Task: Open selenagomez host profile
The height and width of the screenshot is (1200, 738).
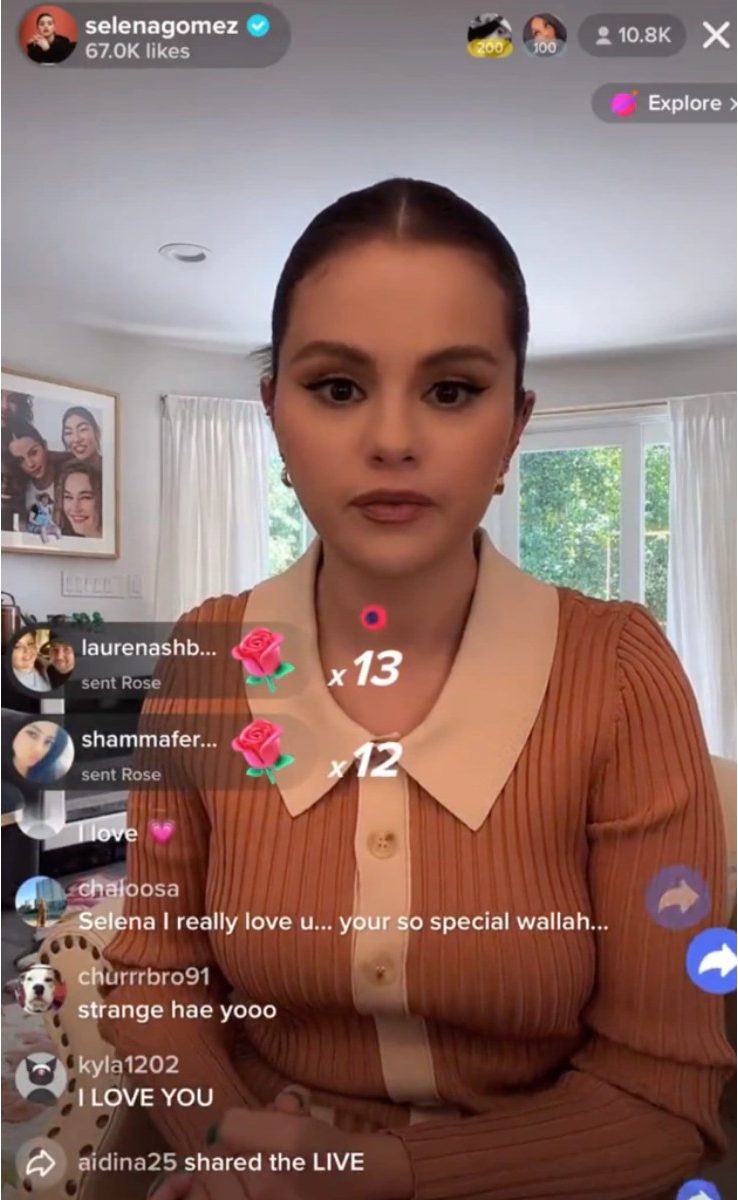Action: tap(50, 35)
